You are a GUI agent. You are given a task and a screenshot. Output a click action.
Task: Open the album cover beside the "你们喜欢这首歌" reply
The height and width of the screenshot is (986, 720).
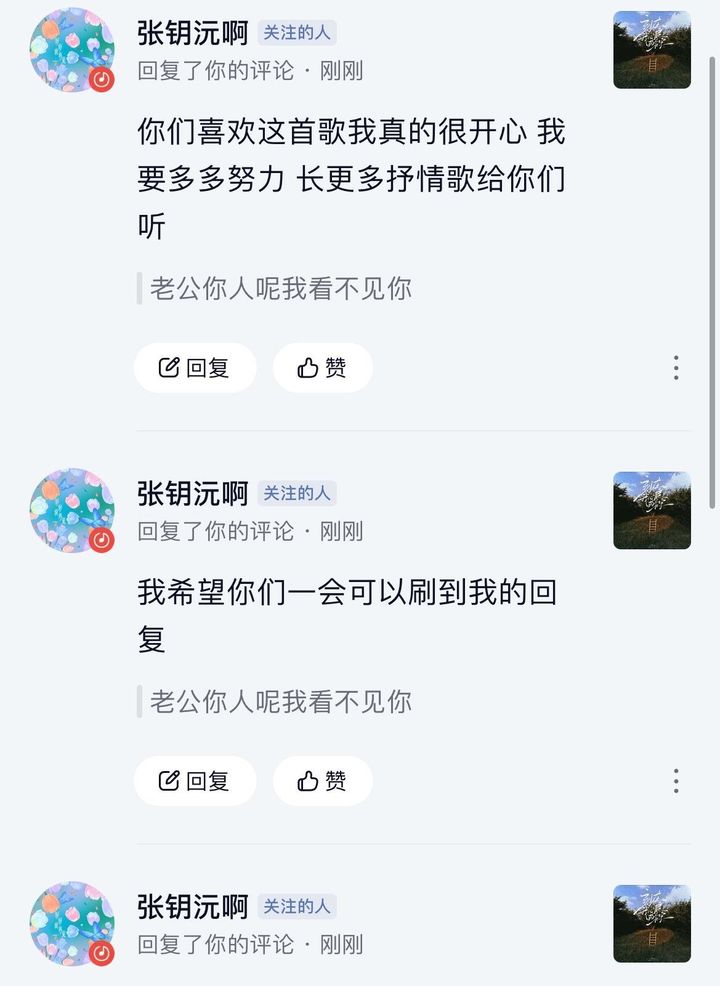[652, 50]
